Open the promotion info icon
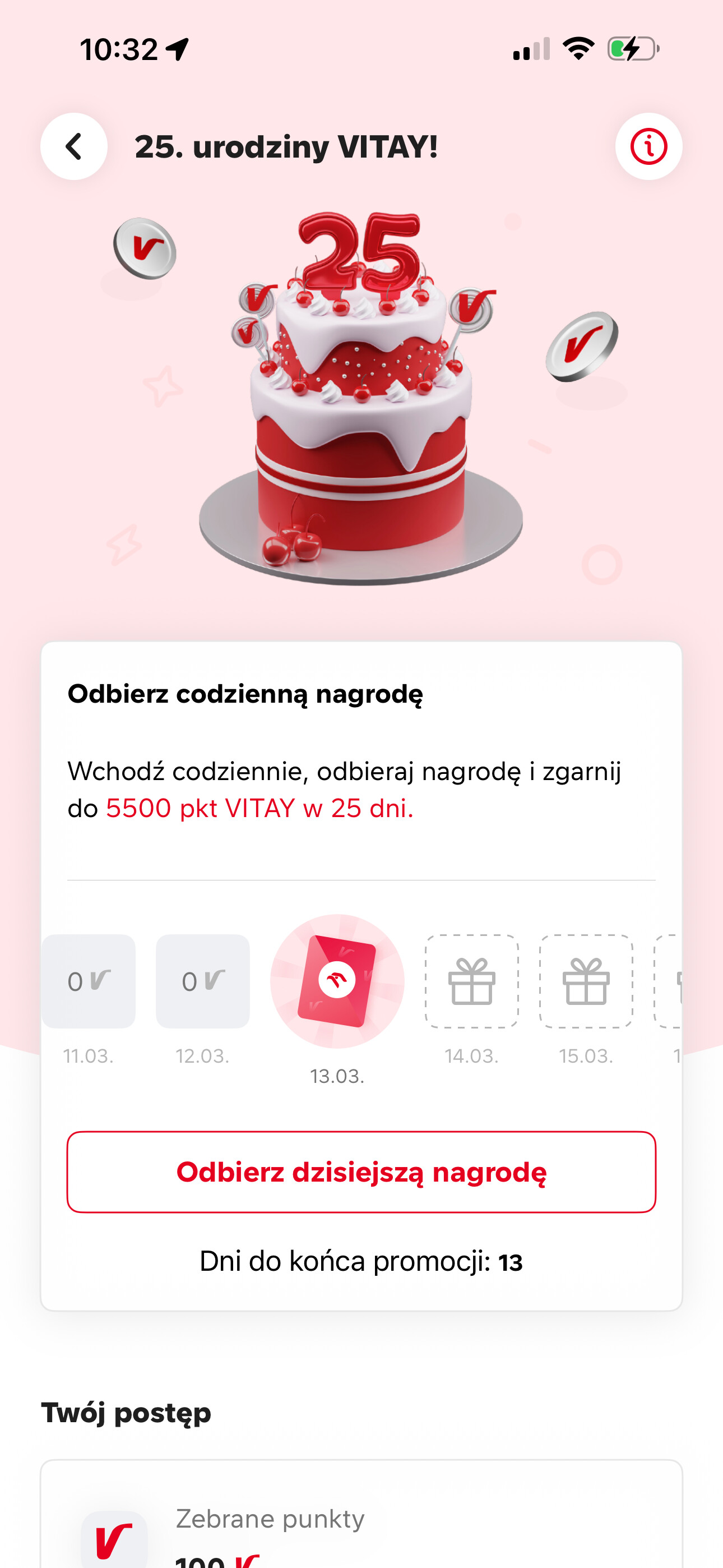 (x=648, y=147)
